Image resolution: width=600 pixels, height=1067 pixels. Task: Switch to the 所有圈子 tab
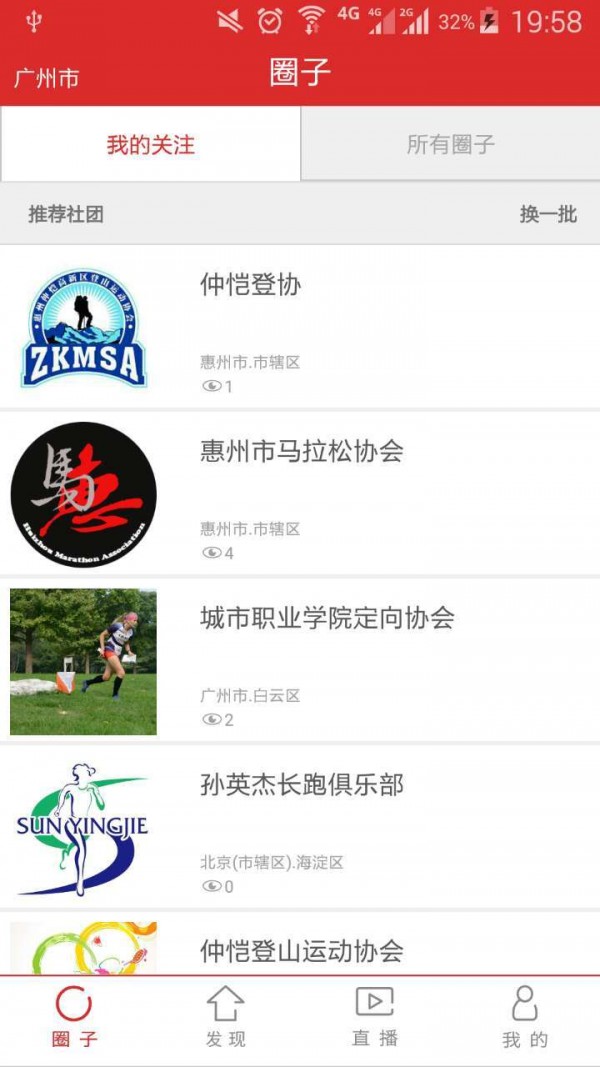(x=450, y=144)
